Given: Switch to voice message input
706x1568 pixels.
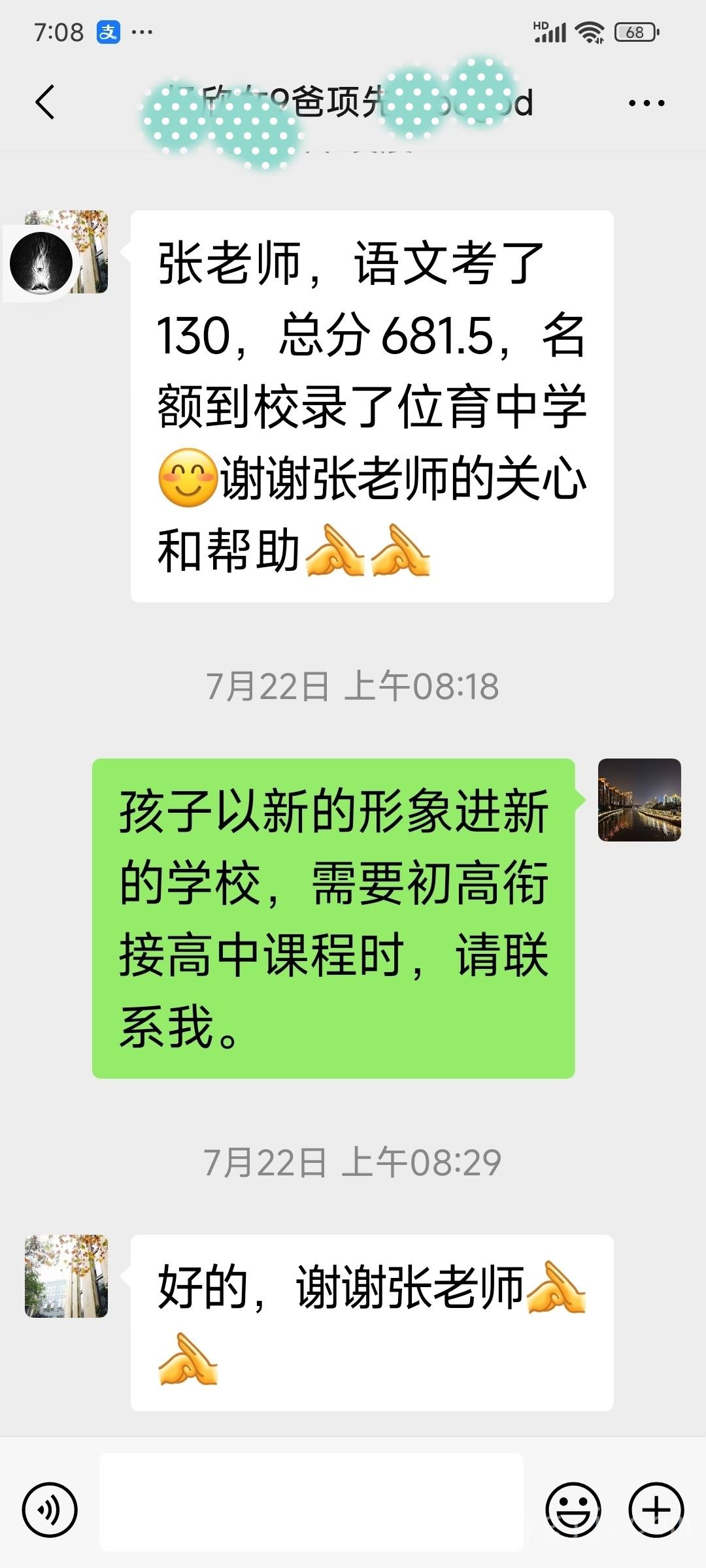Looking at the screenshot, I should click(x=50, y=1511).
